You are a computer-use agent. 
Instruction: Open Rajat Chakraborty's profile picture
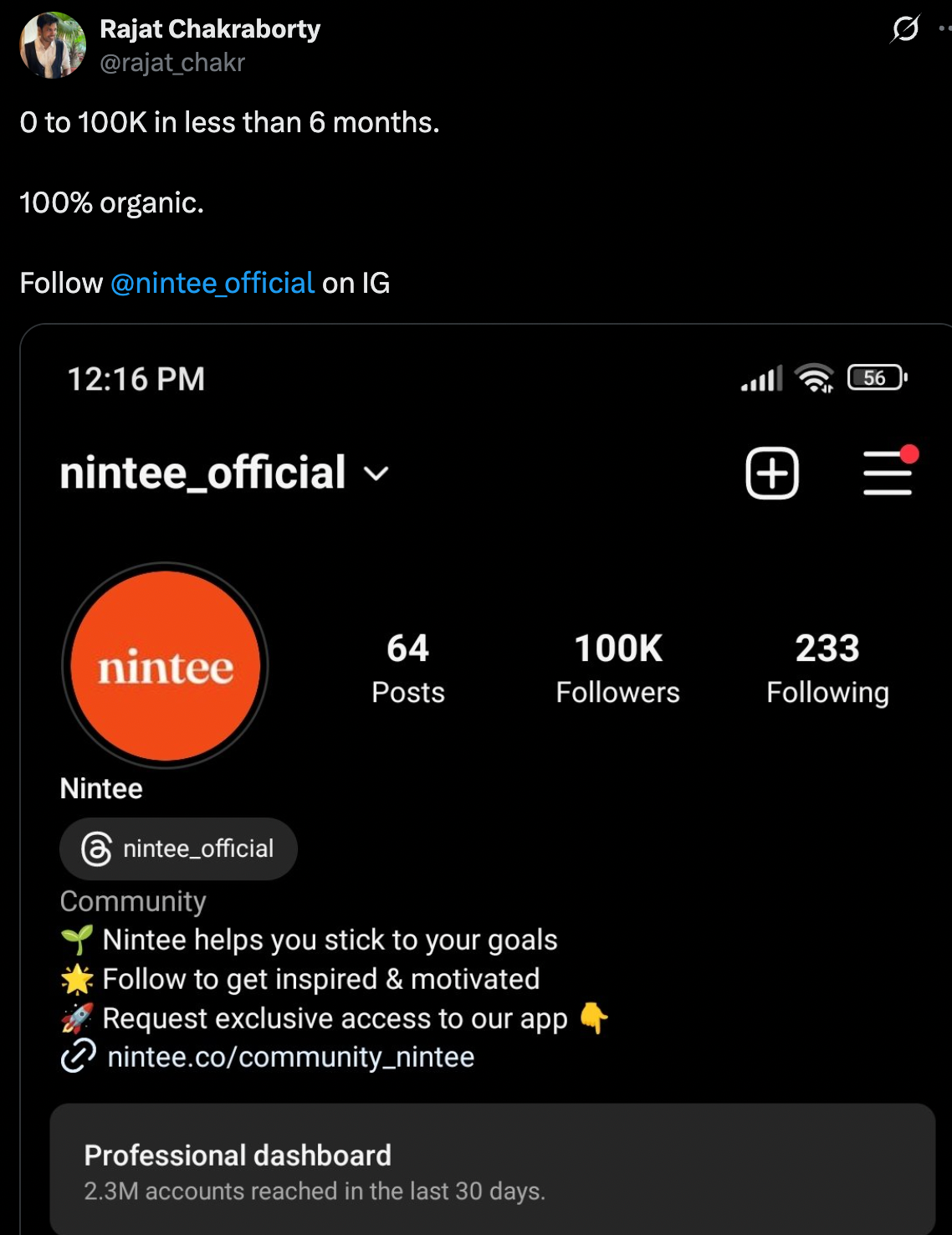[53, 45]
